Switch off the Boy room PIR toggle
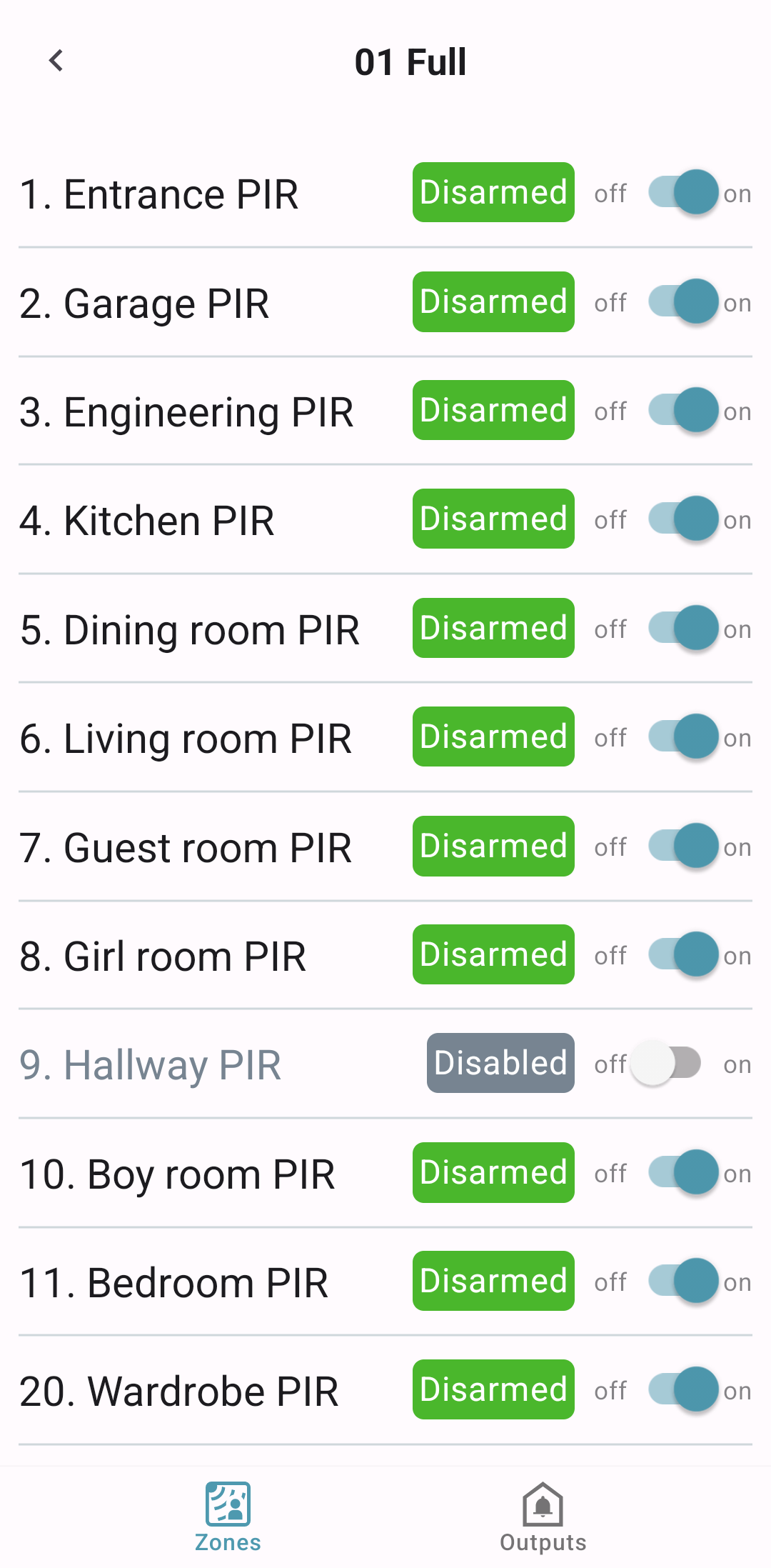 pyautogui.click(x=683, y=1172)
